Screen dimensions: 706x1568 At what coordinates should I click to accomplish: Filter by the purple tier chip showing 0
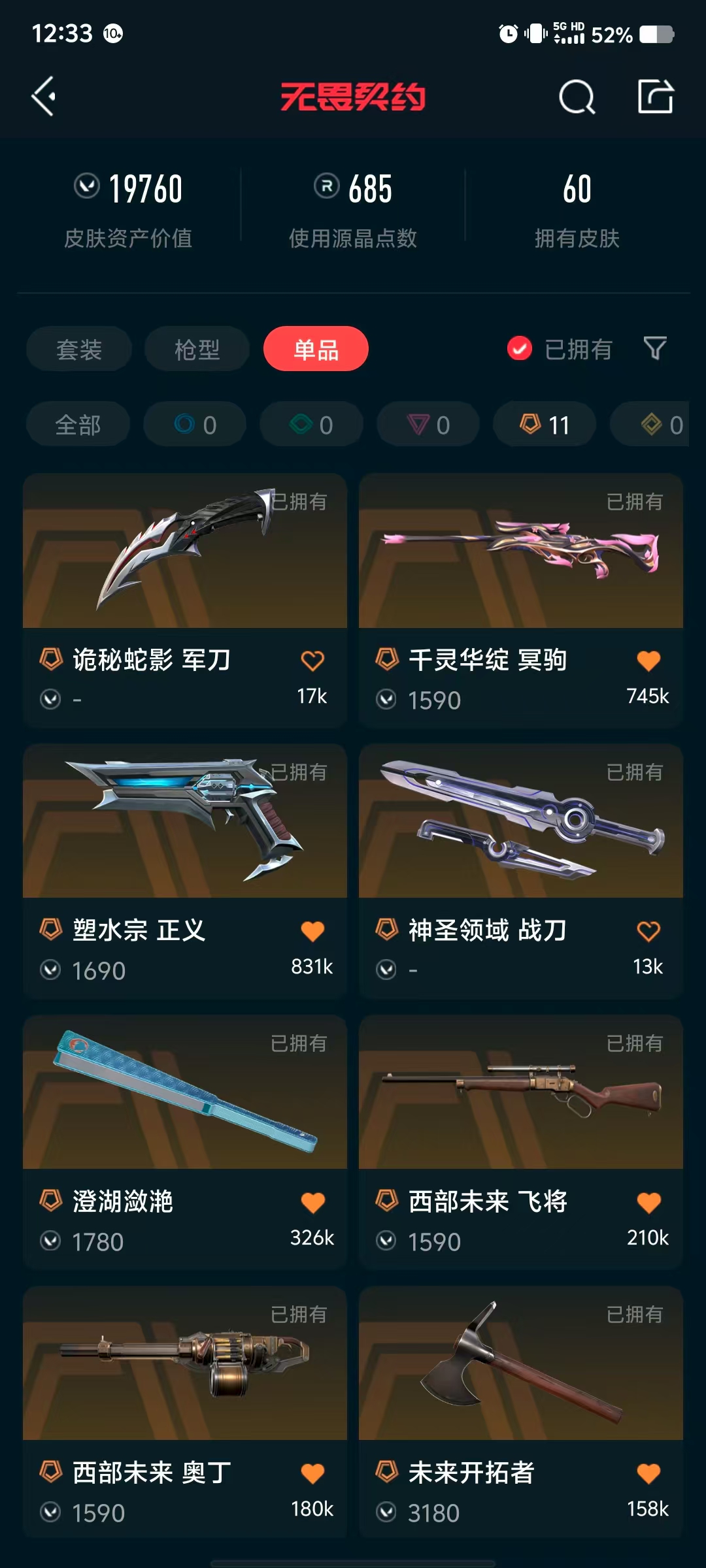(428, 425)
